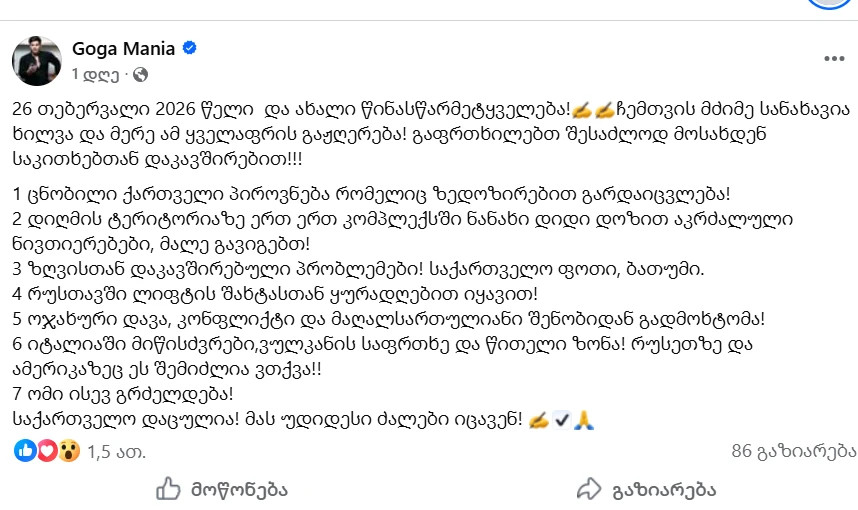Tap the გაზიარება share button

(647, 489)
